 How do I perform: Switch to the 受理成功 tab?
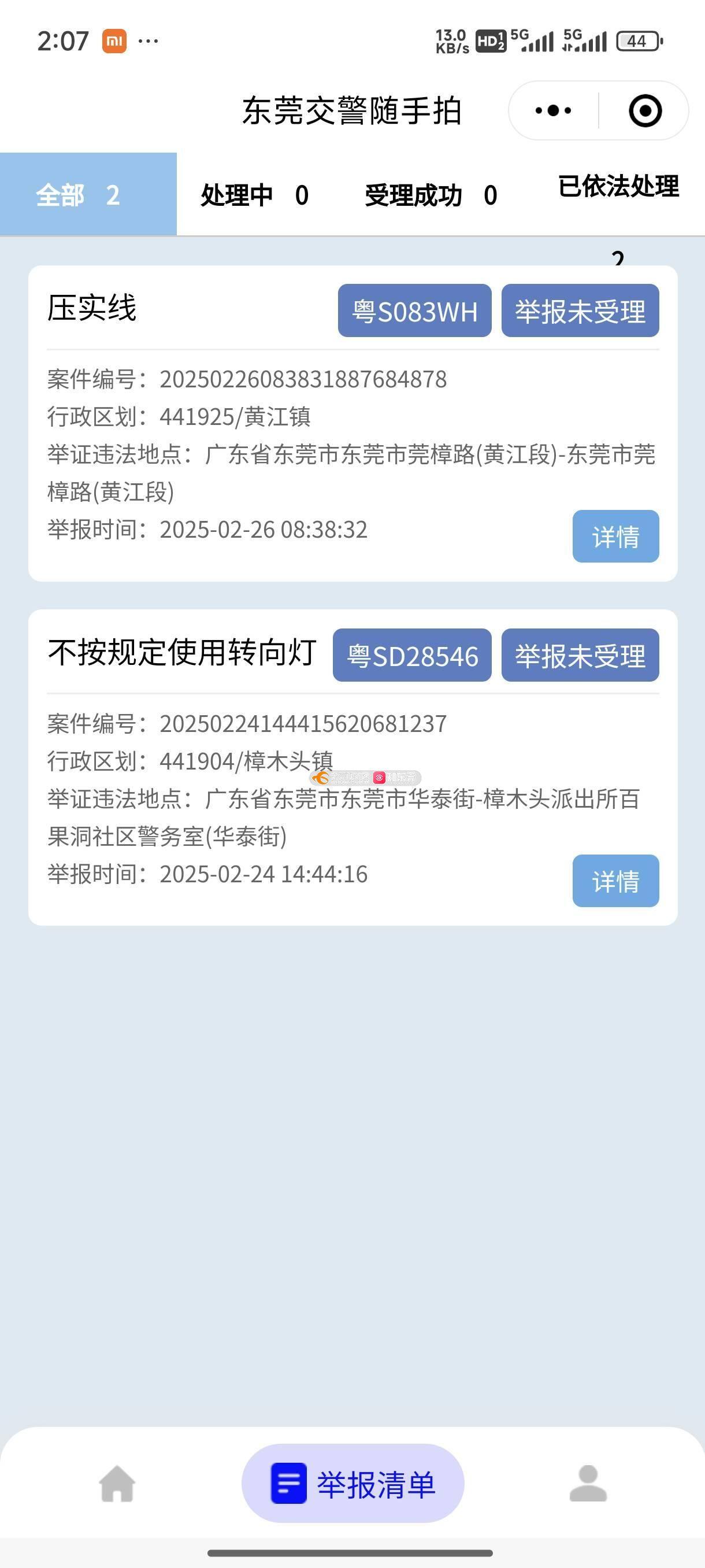[x=431, y=195]
